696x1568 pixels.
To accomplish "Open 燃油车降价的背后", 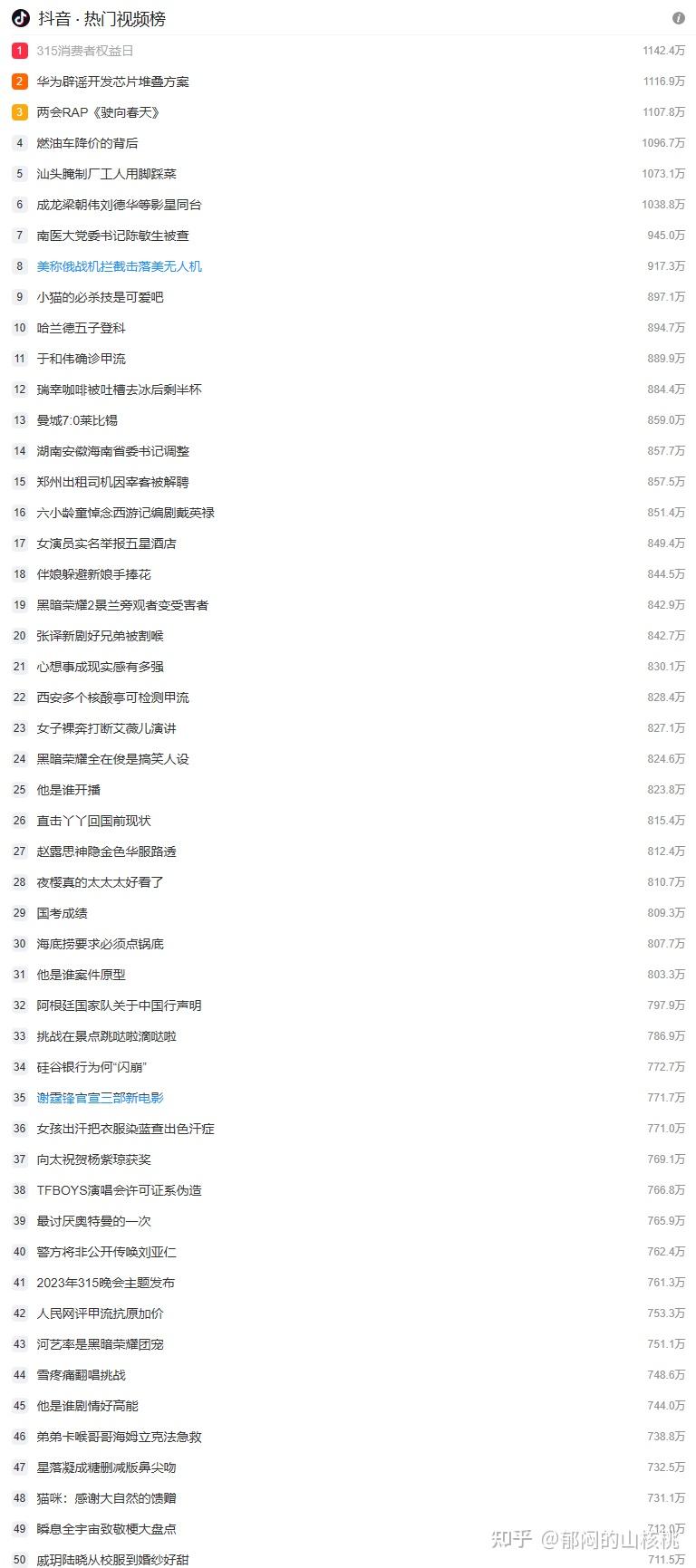I will click(87, 143).
